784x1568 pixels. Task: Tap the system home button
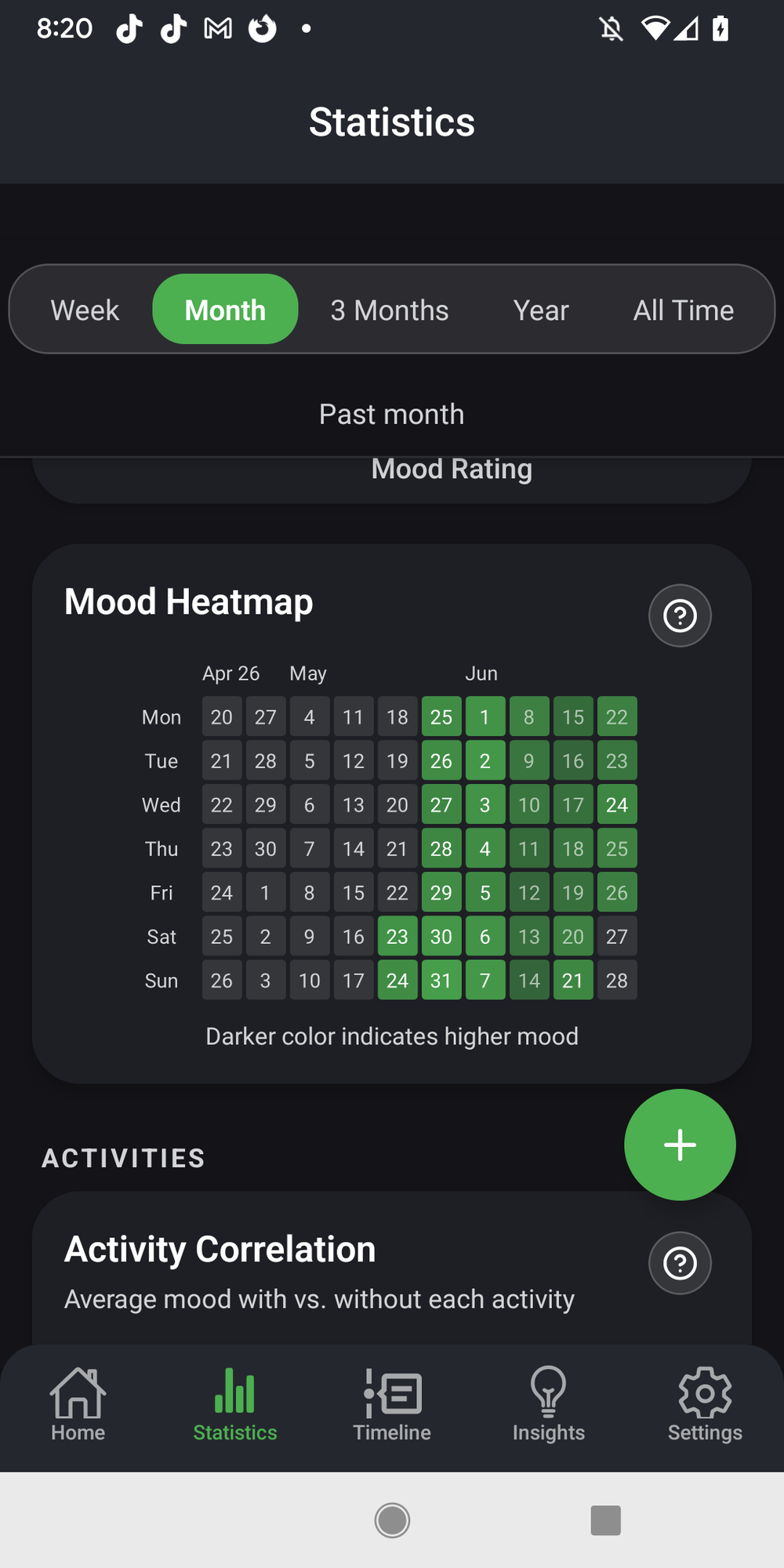392,1520
